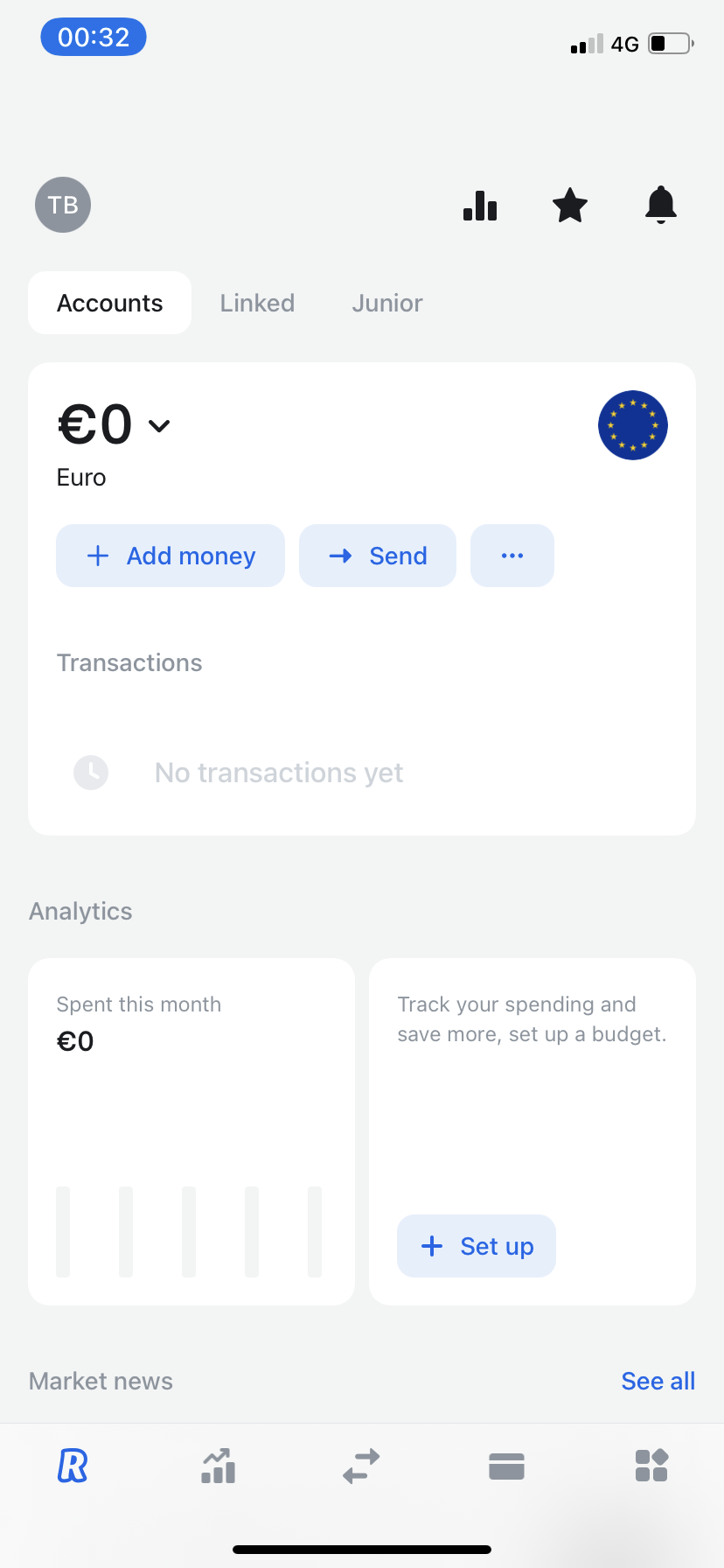
Task: Tap the Send button
Action: (x=377, y=555)
